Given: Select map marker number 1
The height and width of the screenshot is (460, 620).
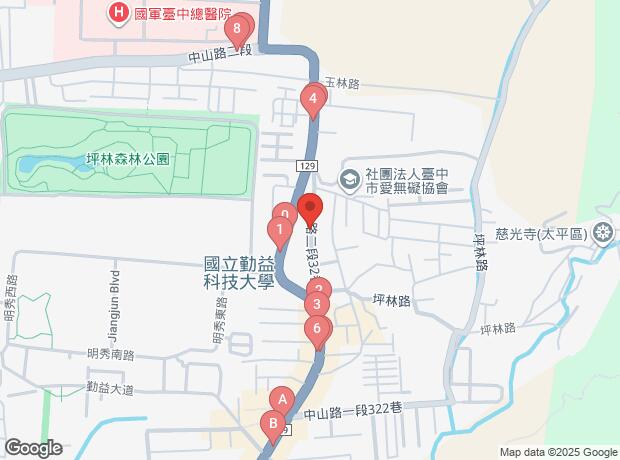Looking at the screenshot, I should tap(280, 230).
